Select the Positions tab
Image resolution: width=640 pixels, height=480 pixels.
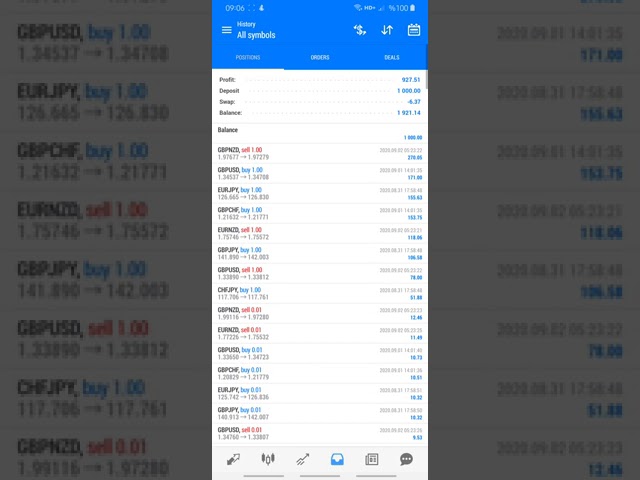click(x=248, y=57)
